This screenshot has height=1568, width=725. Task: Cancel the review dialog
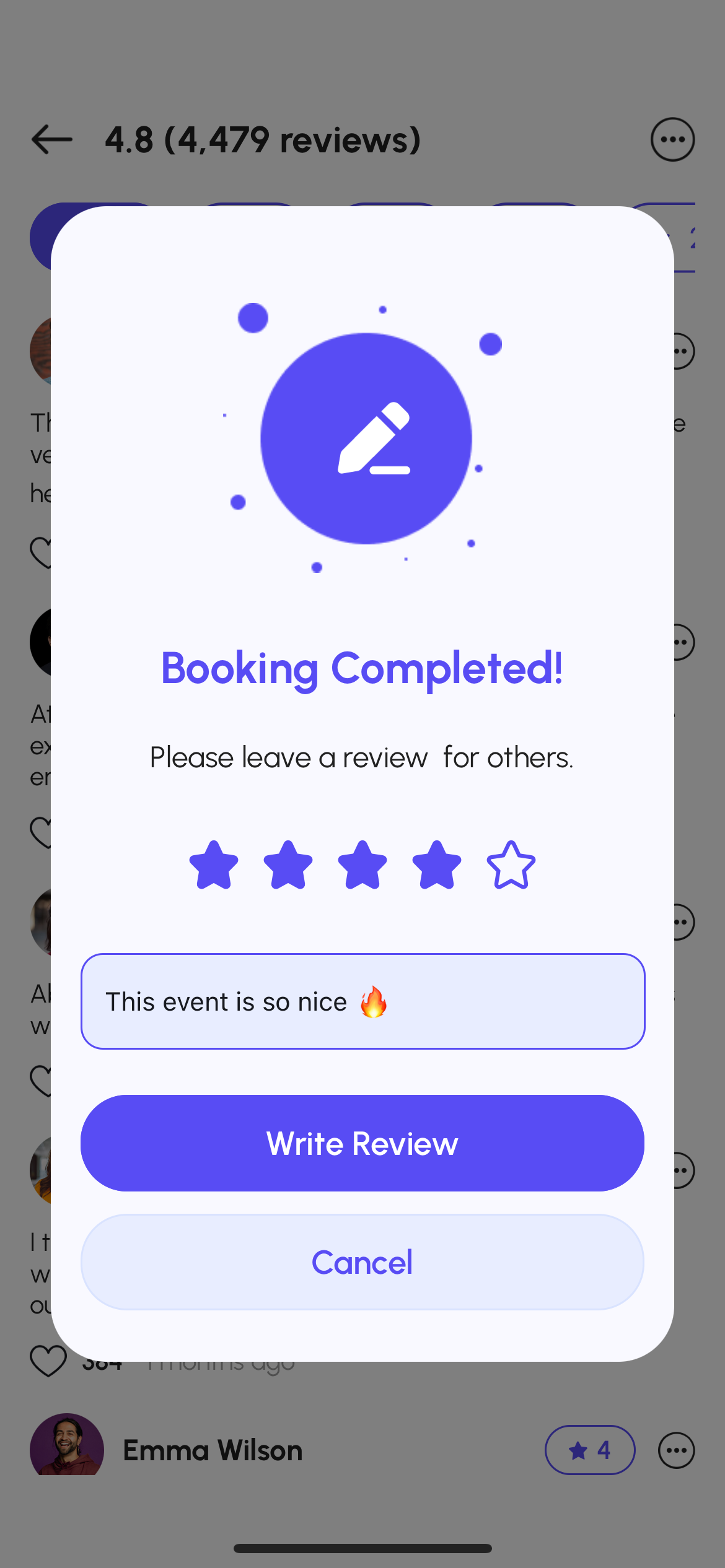362,1262
